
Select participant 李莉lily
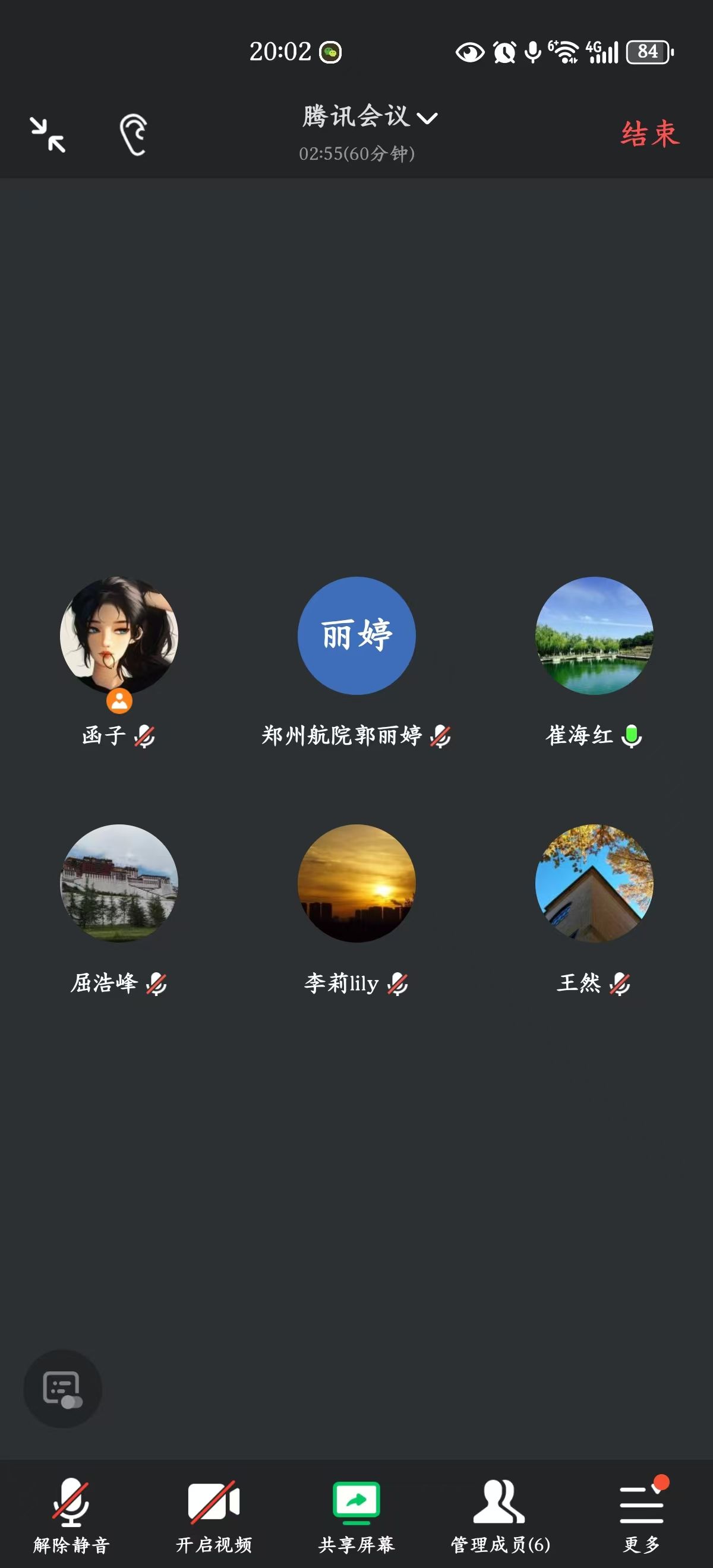[x=356, y=883]
